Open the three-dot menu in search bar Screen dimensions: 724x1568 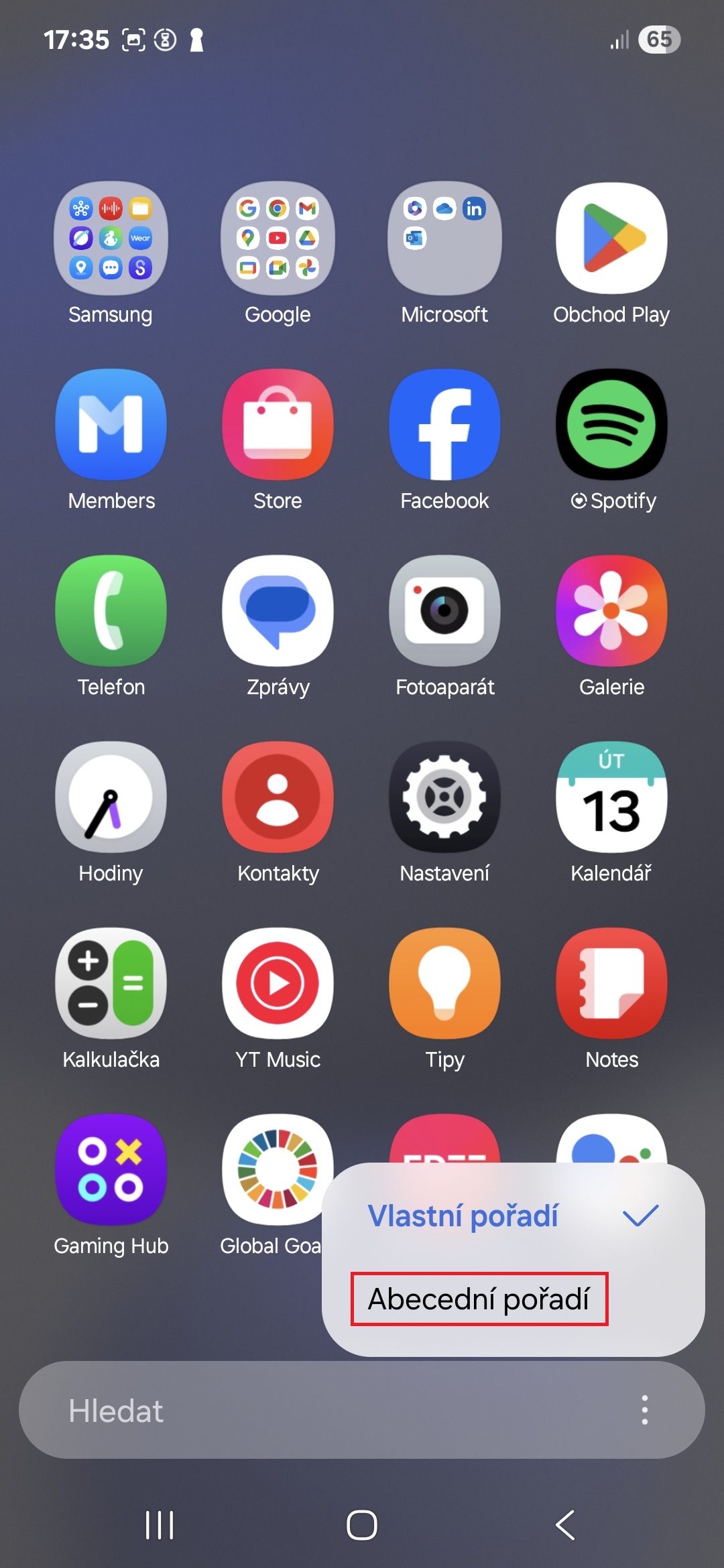click(645, 1410)
